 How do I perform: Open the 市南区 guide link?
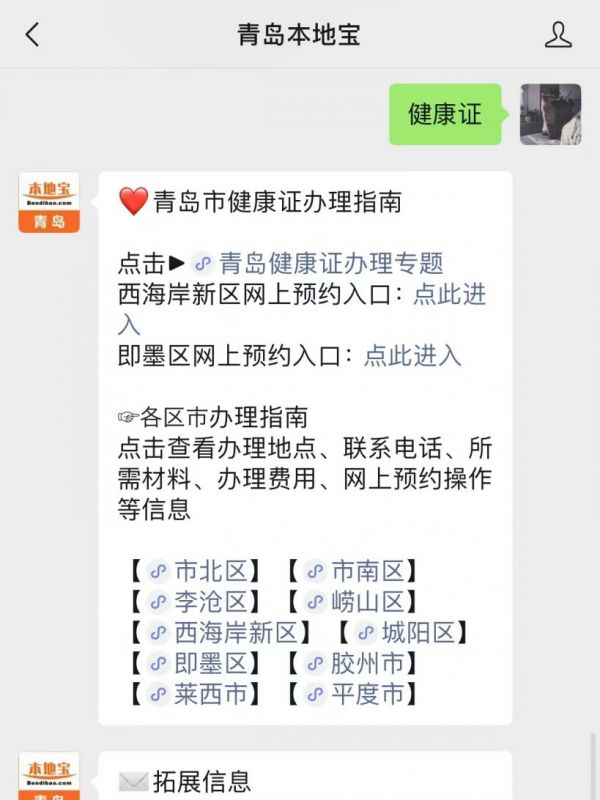point(367,572)
